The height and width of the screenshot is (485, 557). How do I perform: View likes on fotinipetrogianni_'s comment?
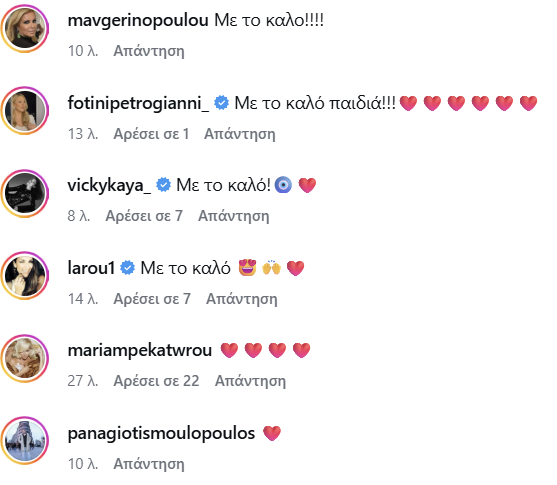tap(151, 134)
